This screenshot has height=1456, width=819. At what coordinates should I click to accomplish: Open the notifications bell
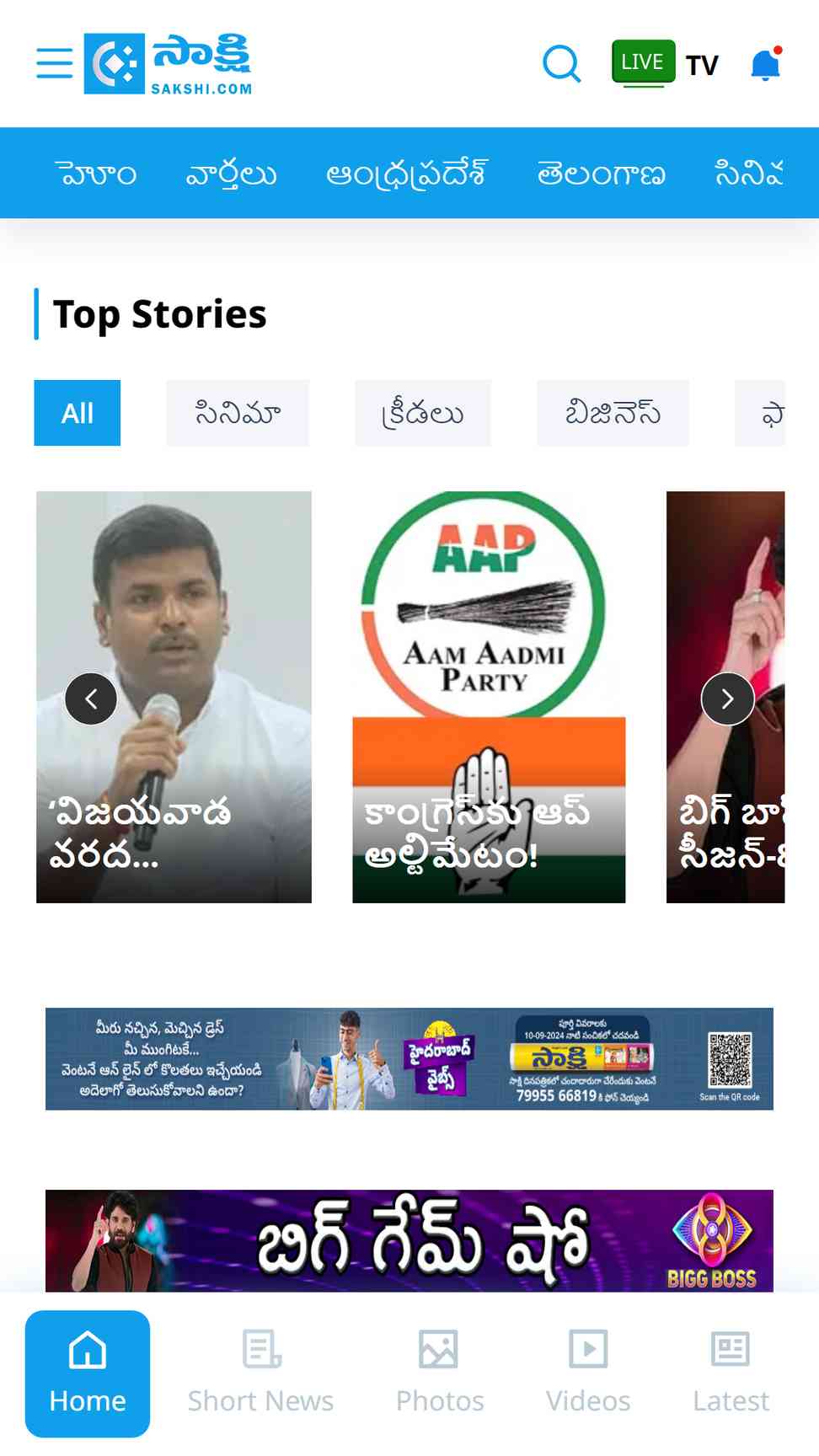(x=765, y=64)
